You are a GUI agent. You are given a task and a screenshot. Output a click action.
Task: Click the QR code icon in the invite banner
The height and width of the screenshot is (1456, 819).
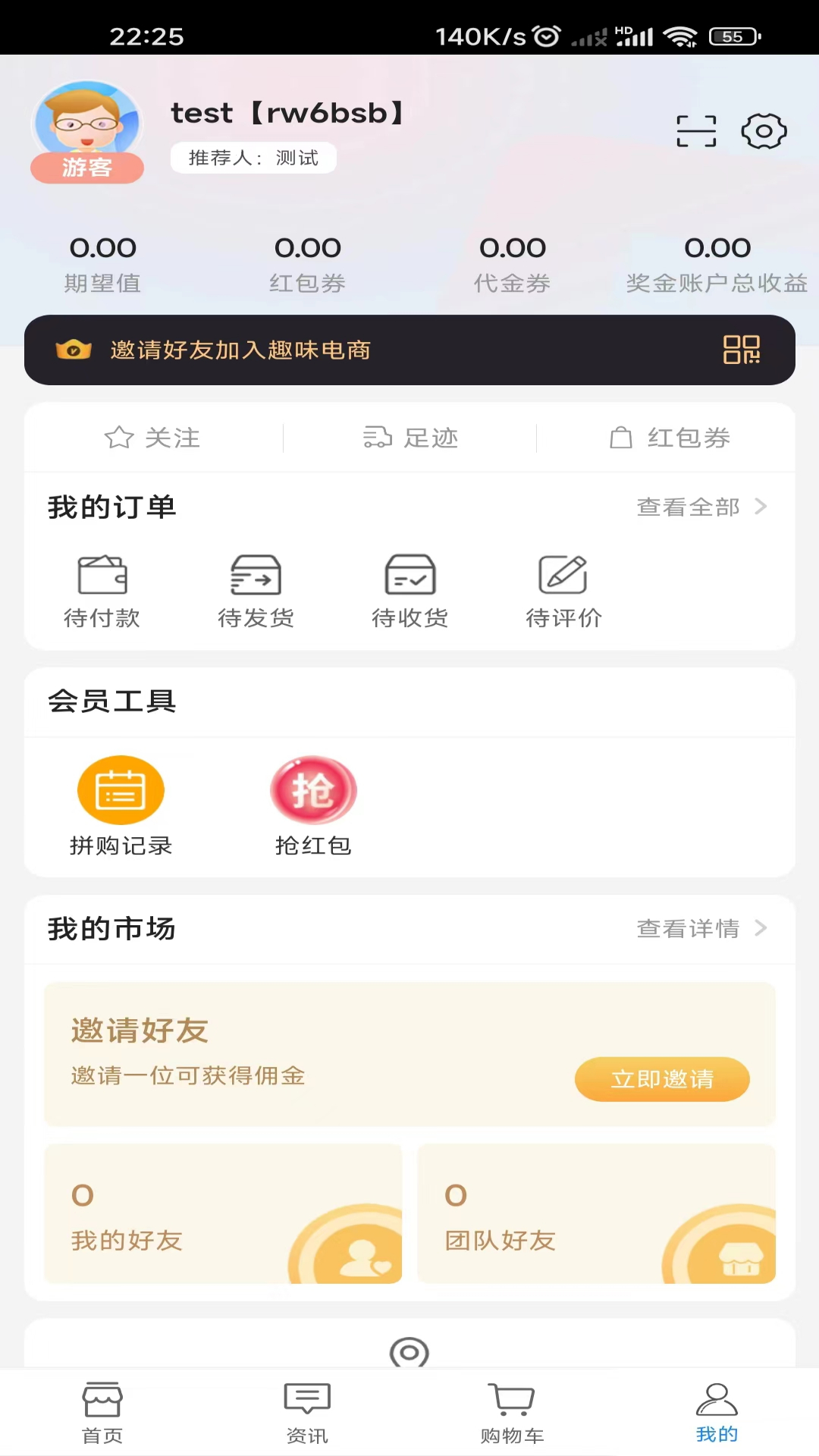pyautogui.click(x=742, y=350)
